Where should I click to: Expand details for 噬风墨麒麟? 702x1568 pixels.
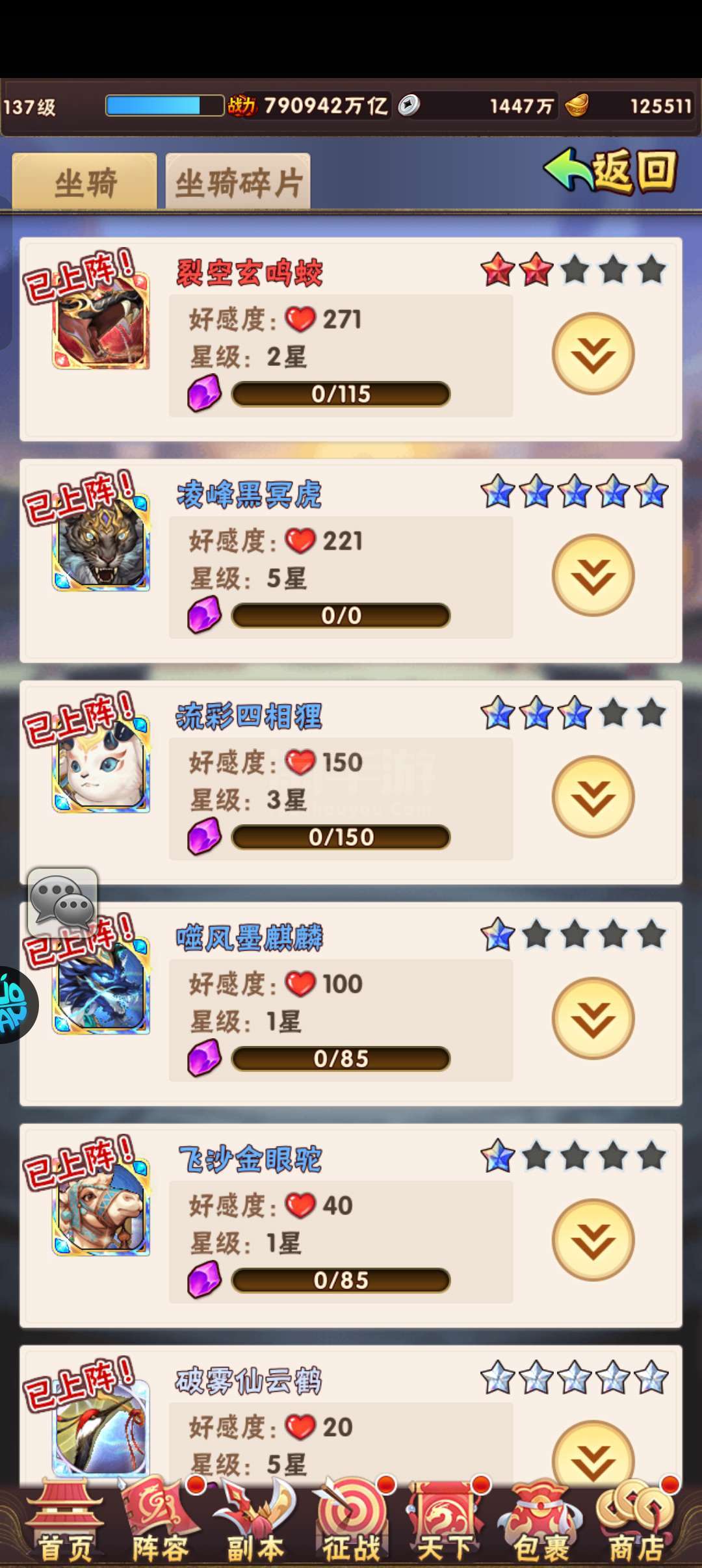point(593,1018)
